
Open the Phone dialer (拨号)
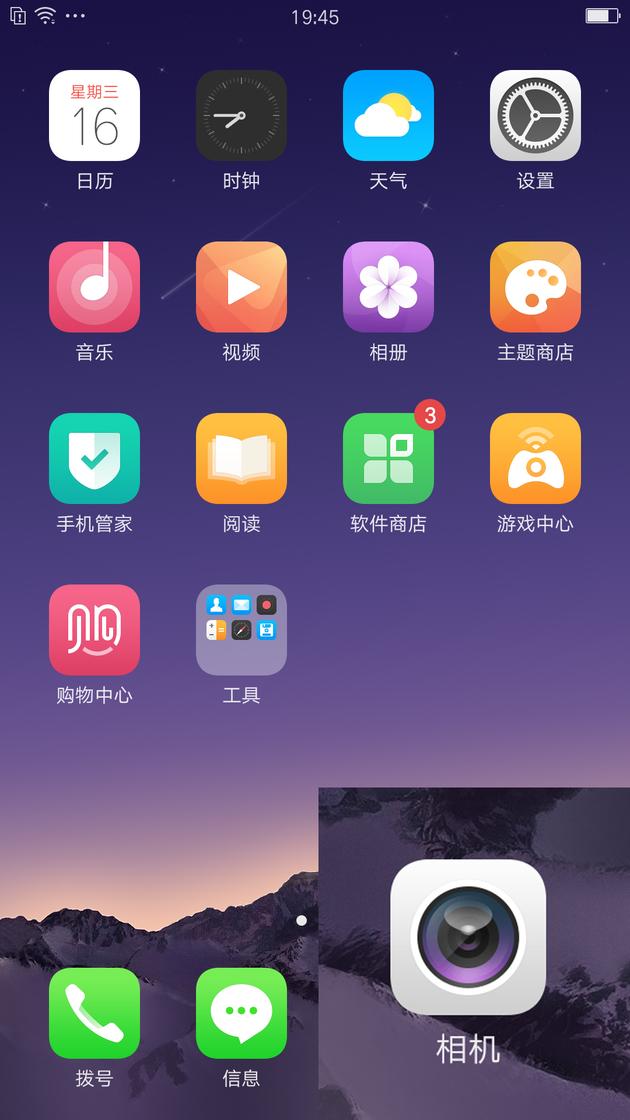[94, 1013]
